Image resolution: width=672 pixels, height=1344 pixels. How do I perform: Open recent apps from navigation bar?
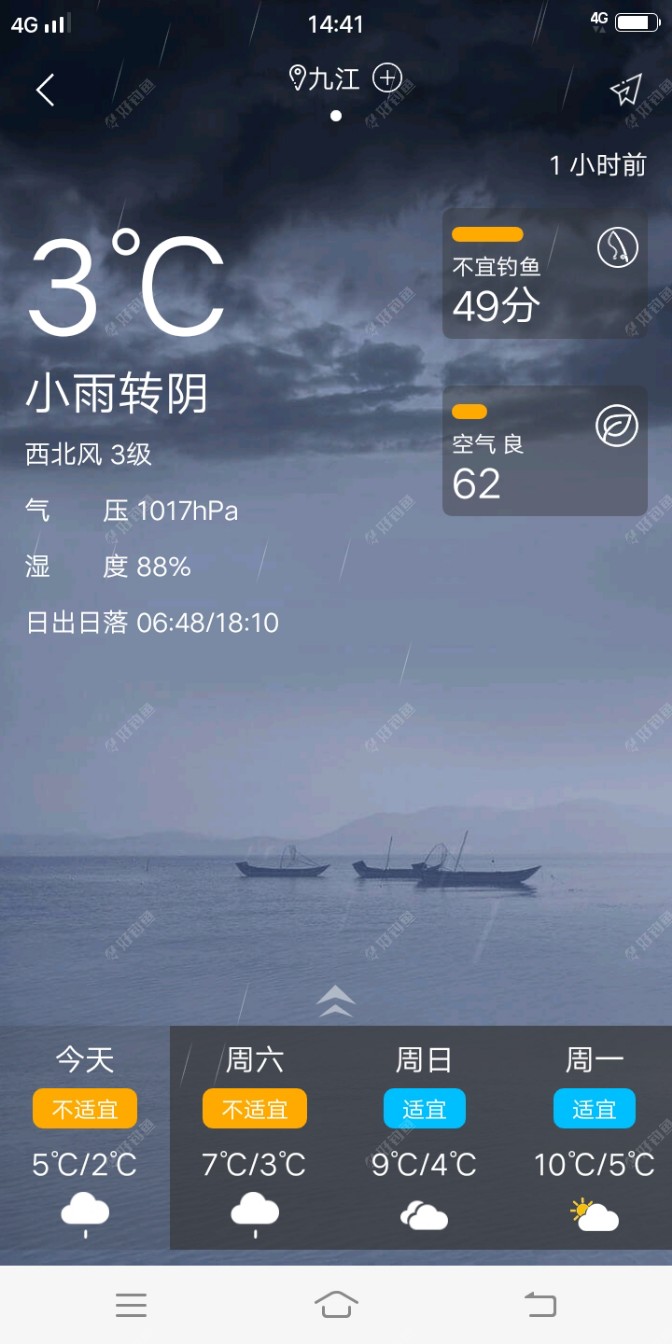coord(131,1305)
